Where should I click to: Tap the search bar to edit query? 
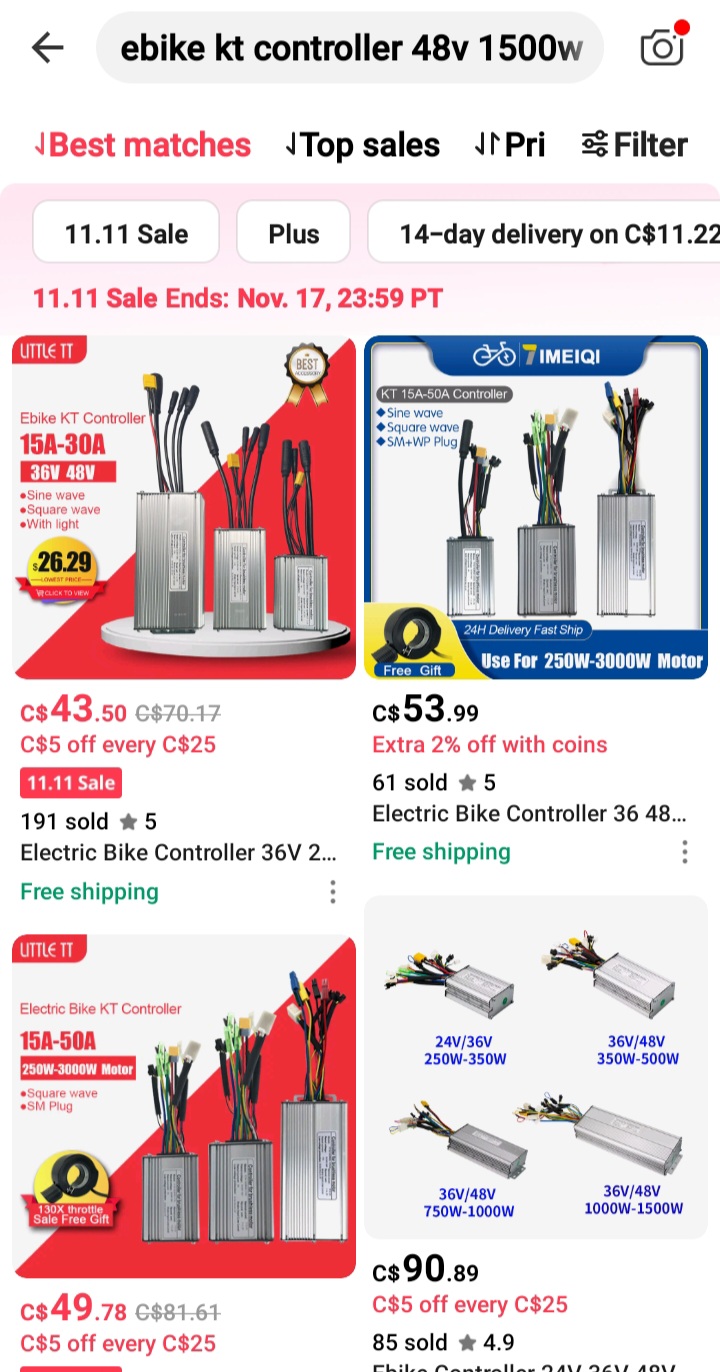(350, 46)
